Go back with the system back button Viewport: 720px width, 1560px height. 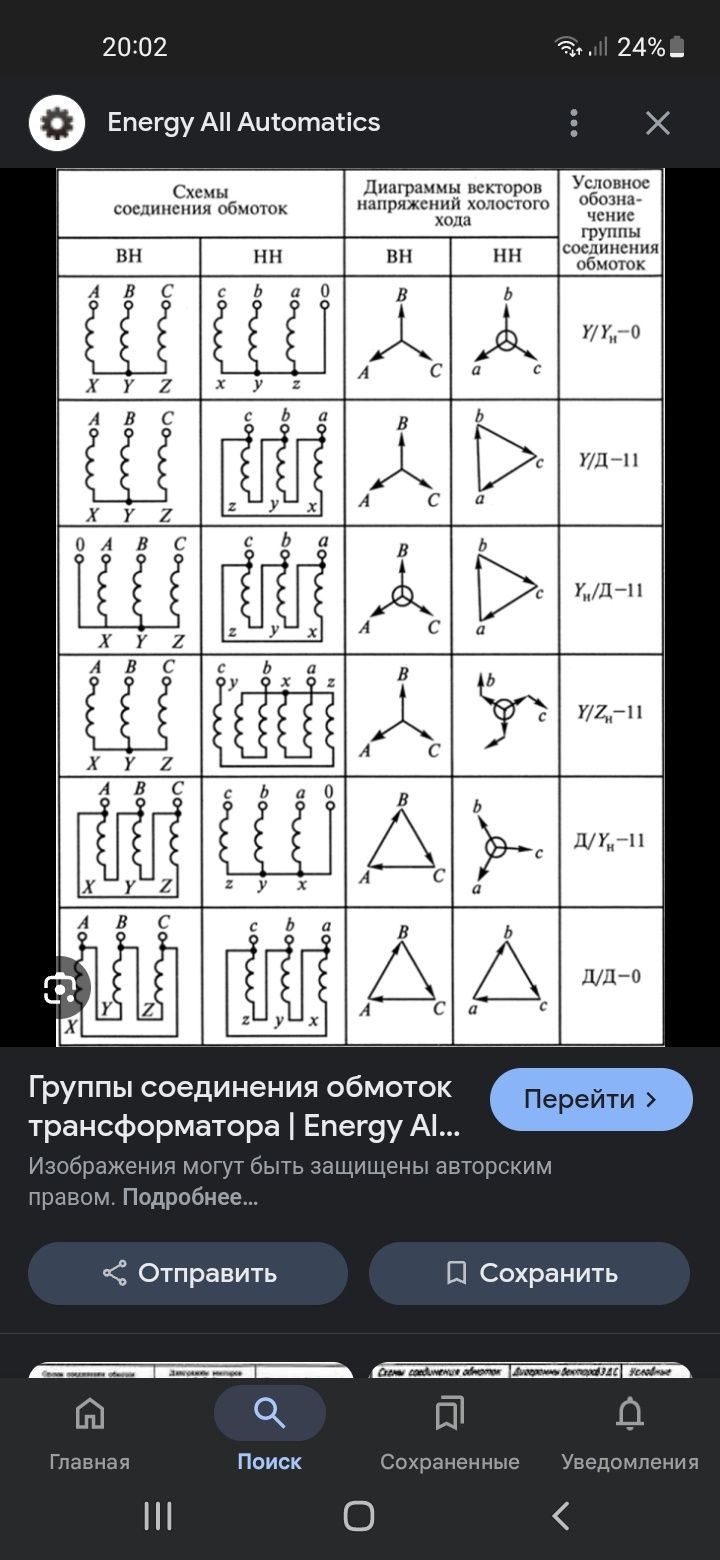[561, 1516]
